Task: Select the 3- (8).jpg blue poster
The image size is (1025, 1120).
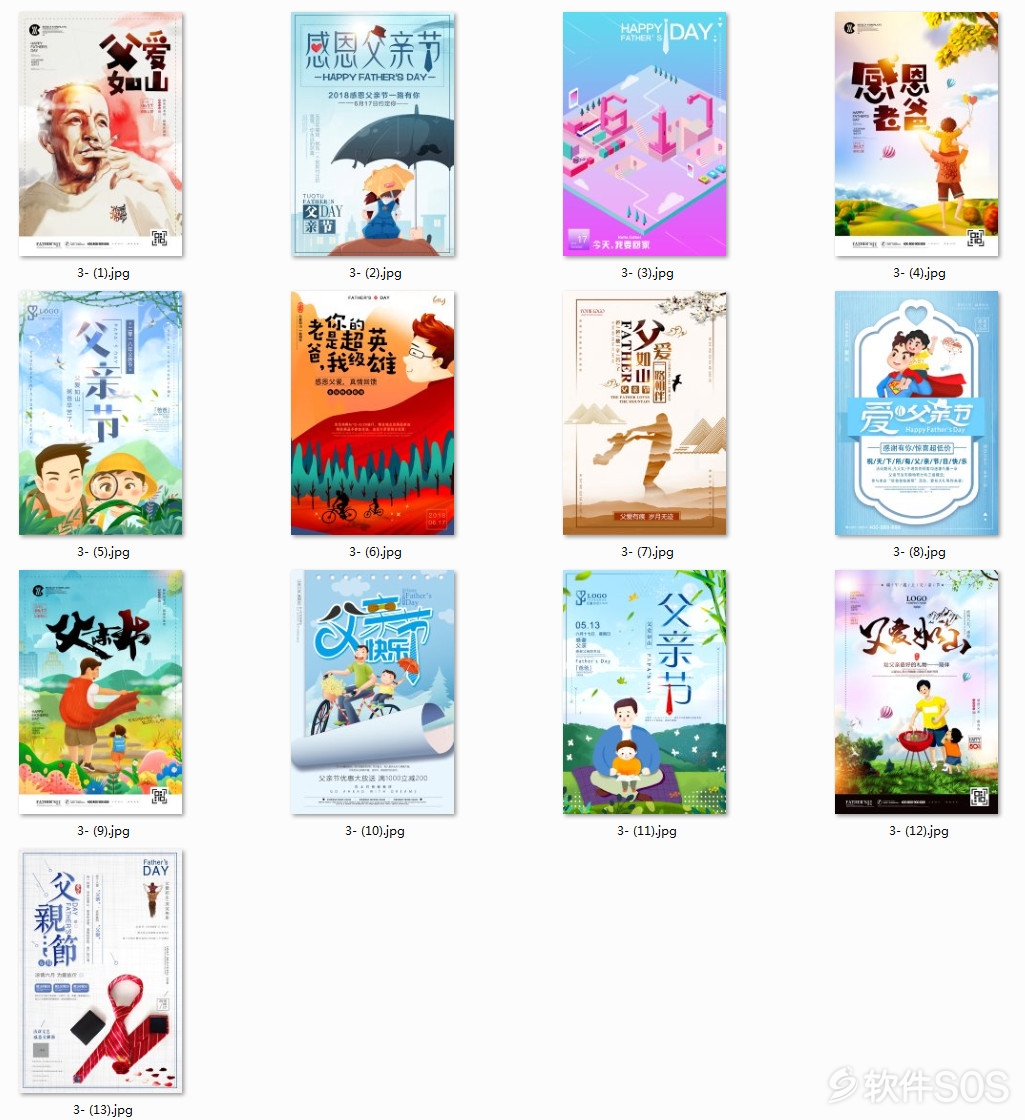Action: (x=917, y=413)
